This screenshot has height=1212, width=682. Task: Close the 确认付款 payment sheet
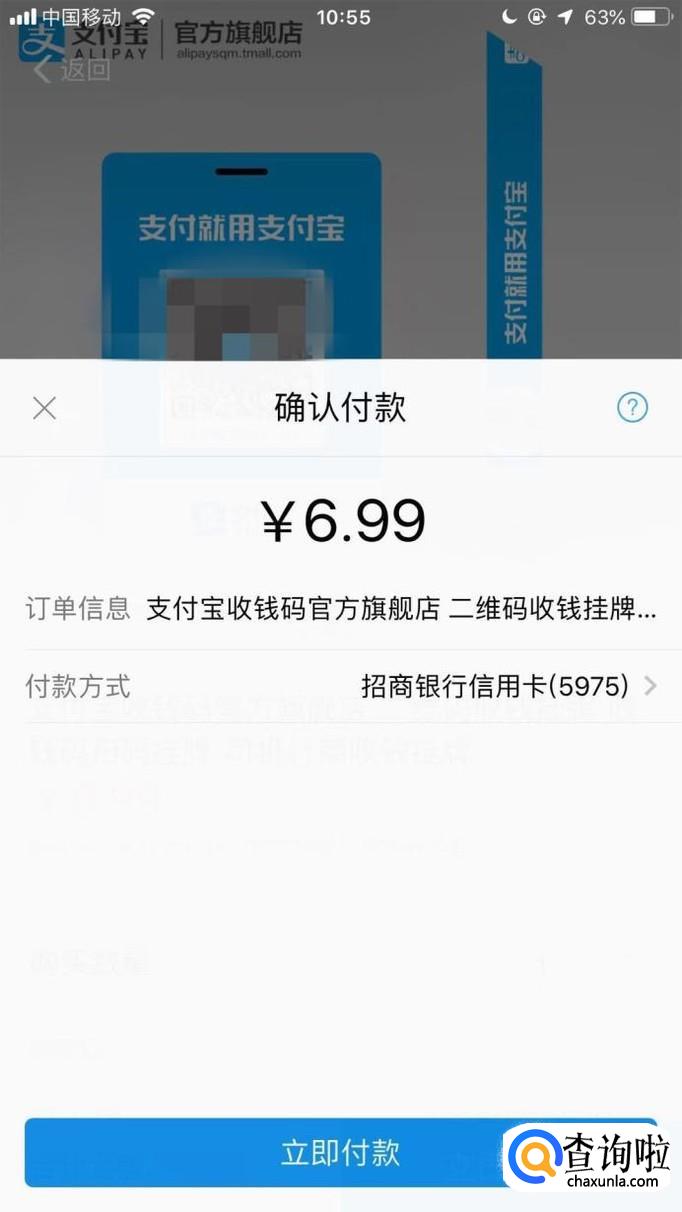coord(44,408)
